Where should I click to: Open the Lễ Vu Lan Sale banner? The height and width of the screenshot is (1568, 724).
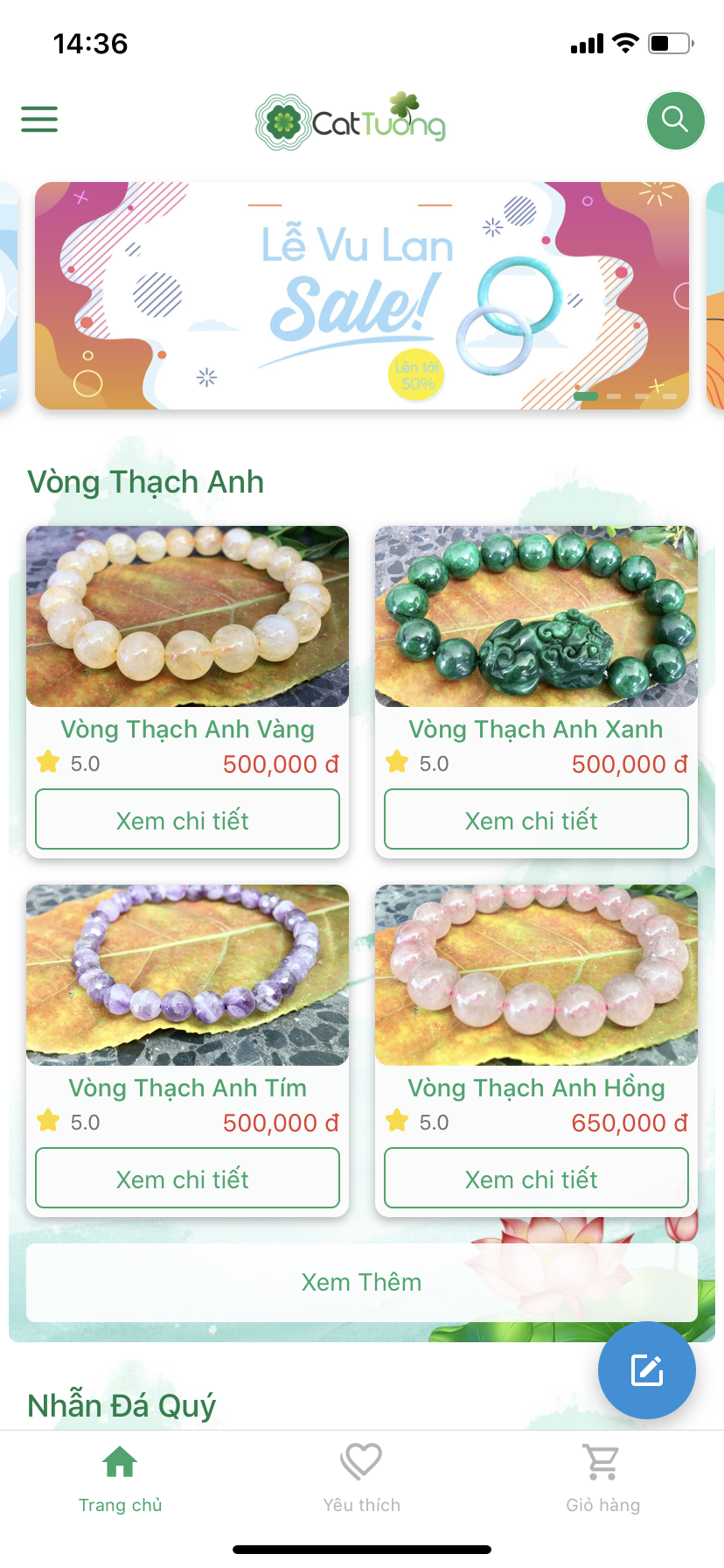[x=361, y=295]
